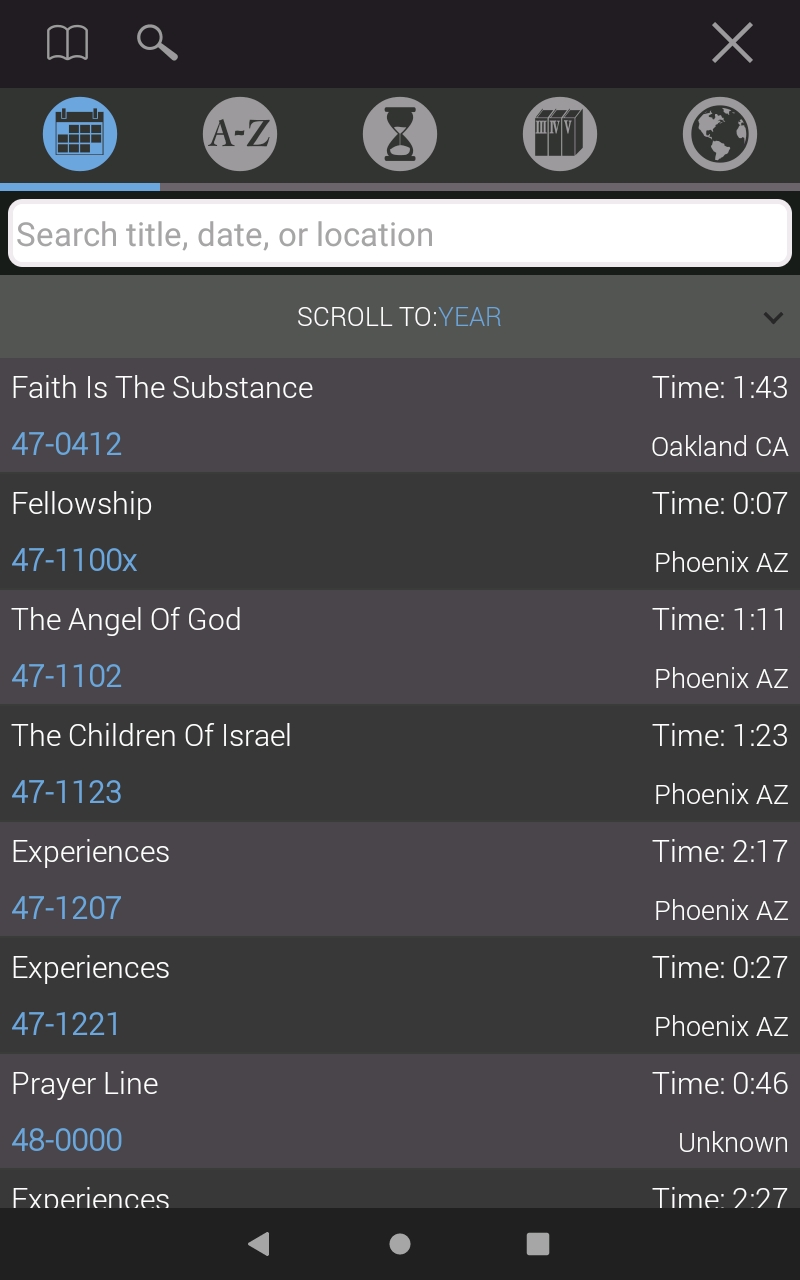Activate the hourglass time-sorted listing

pos(400,134)
